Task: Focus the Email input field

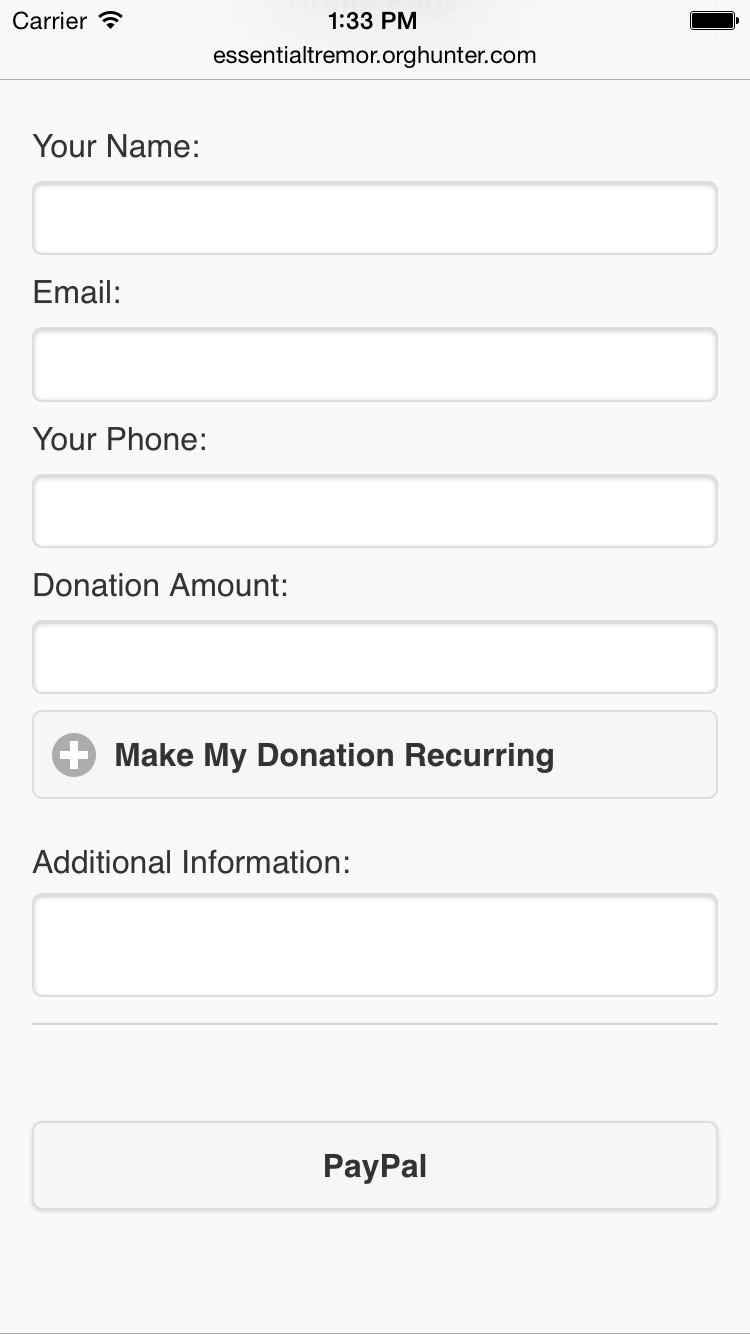Action: point(375,364)
